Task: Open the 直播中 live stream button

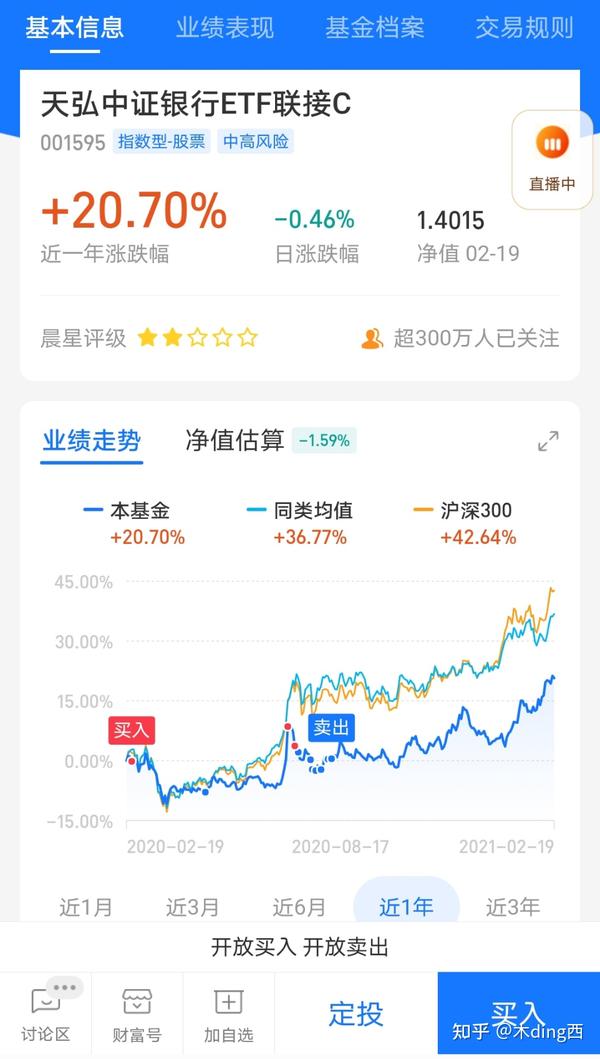Action: 551,159
